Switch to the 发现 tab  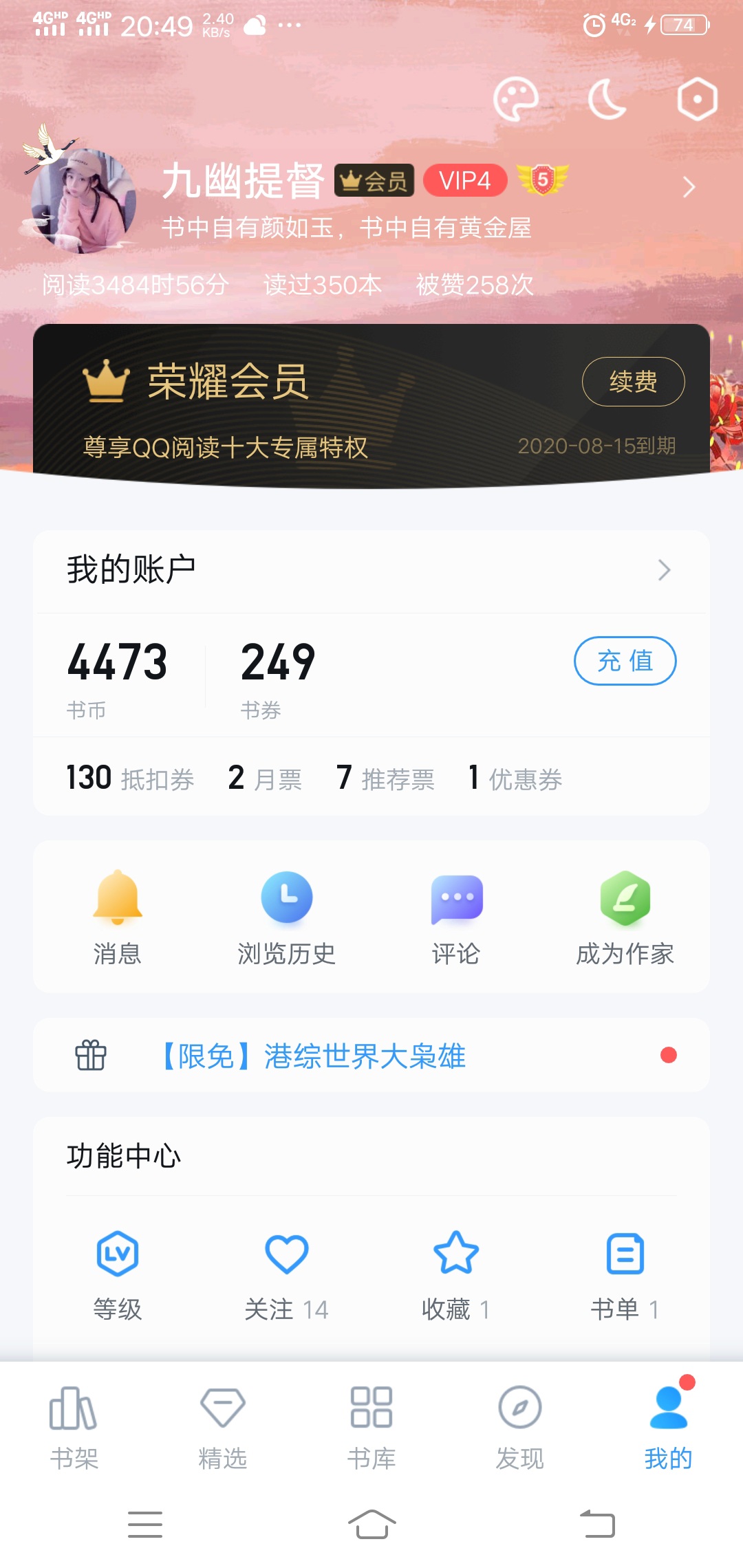[x=520, y=1428]
